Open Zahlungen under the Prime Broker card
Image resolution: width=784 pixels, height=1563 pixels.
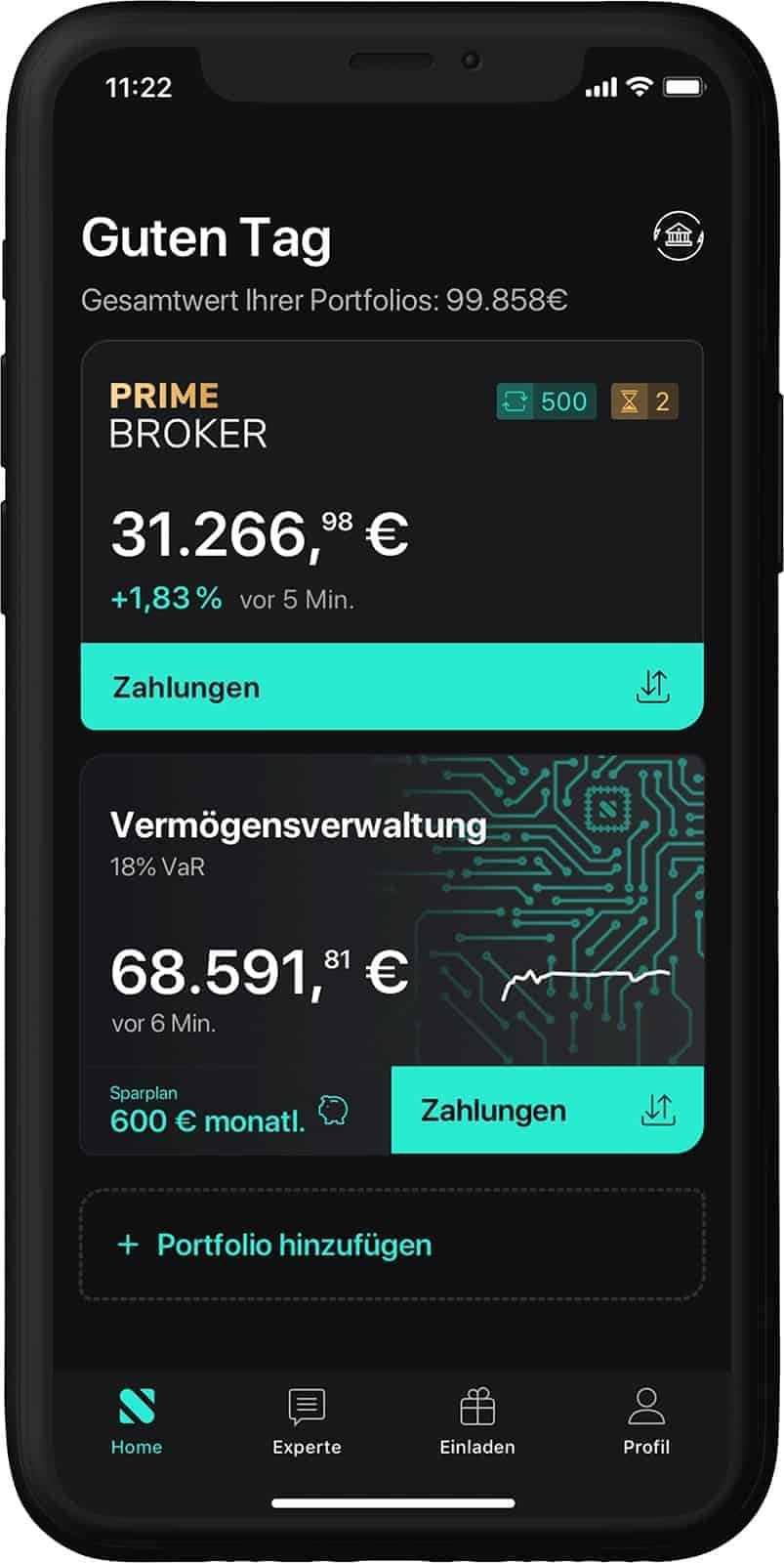[392, 687]
